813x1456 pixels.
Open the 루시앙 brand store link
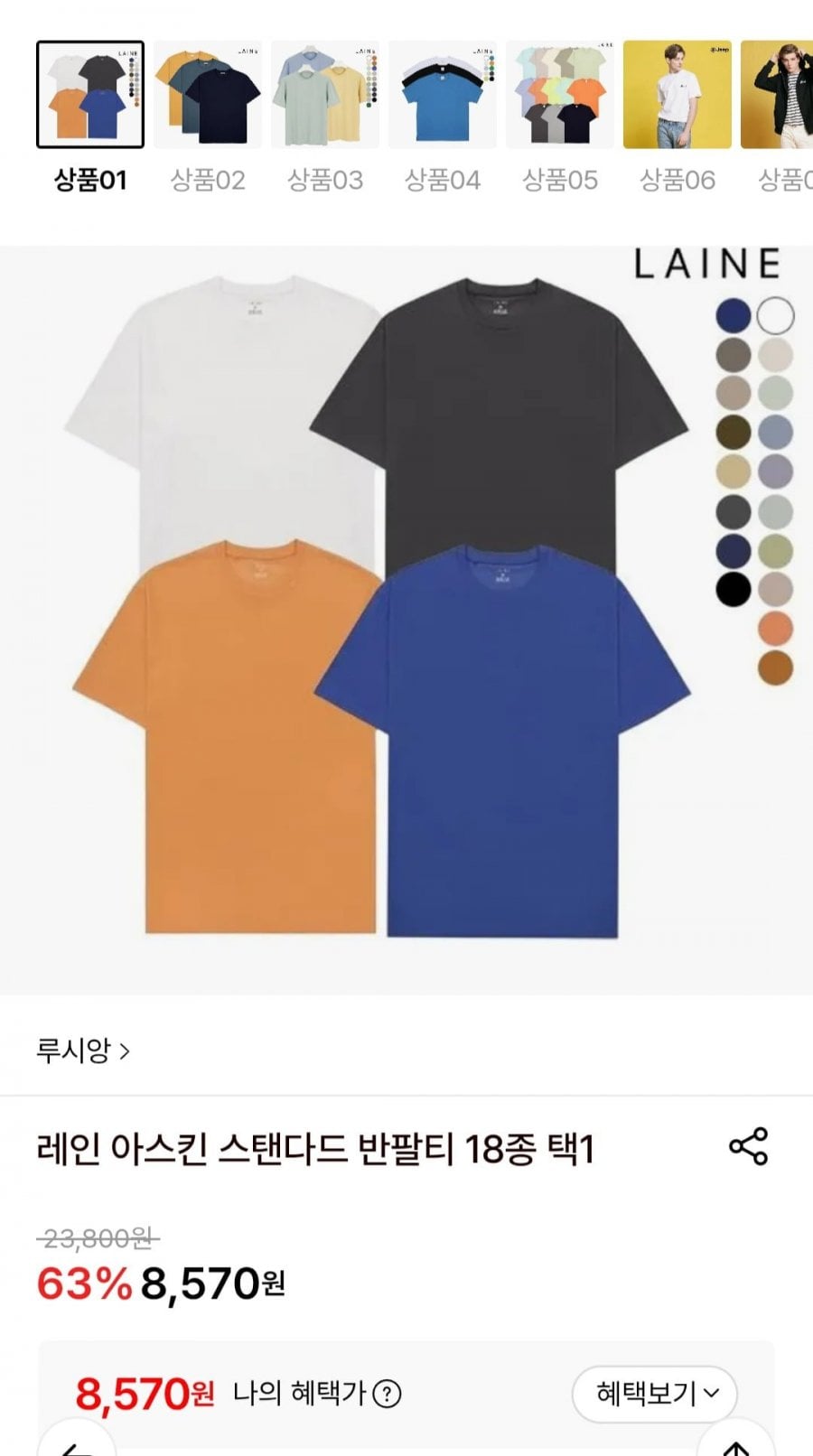83,1050
